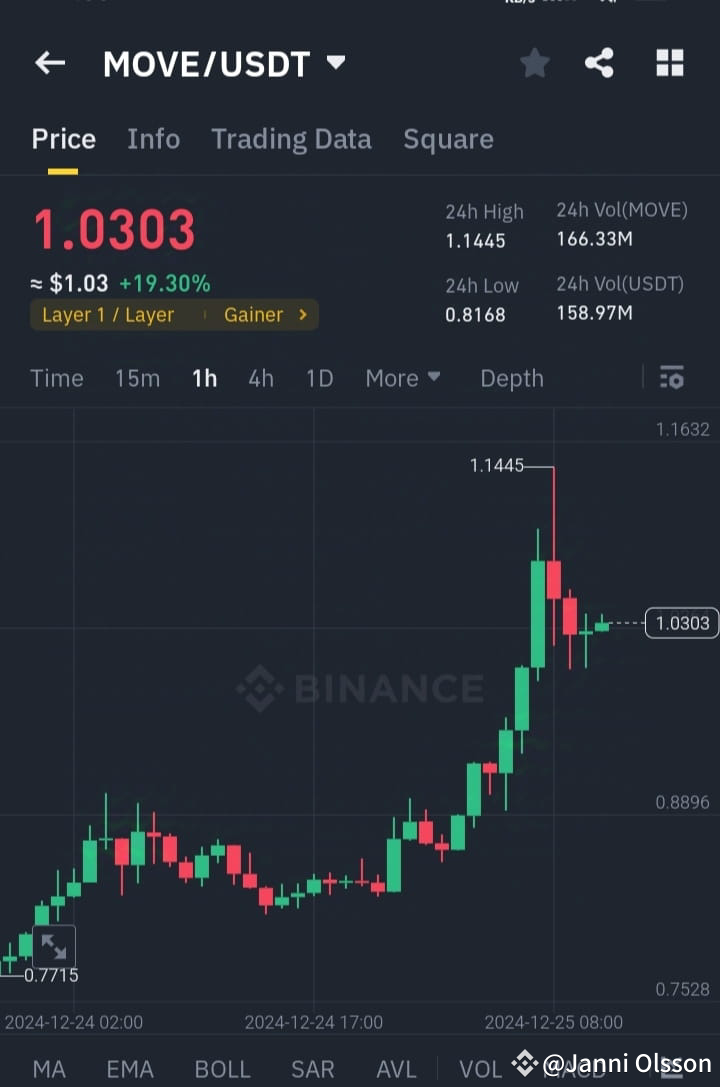The image size is (720, 1087).
Task: Open chart settings via the gear-list icon
Action: [x=671, y=378]
